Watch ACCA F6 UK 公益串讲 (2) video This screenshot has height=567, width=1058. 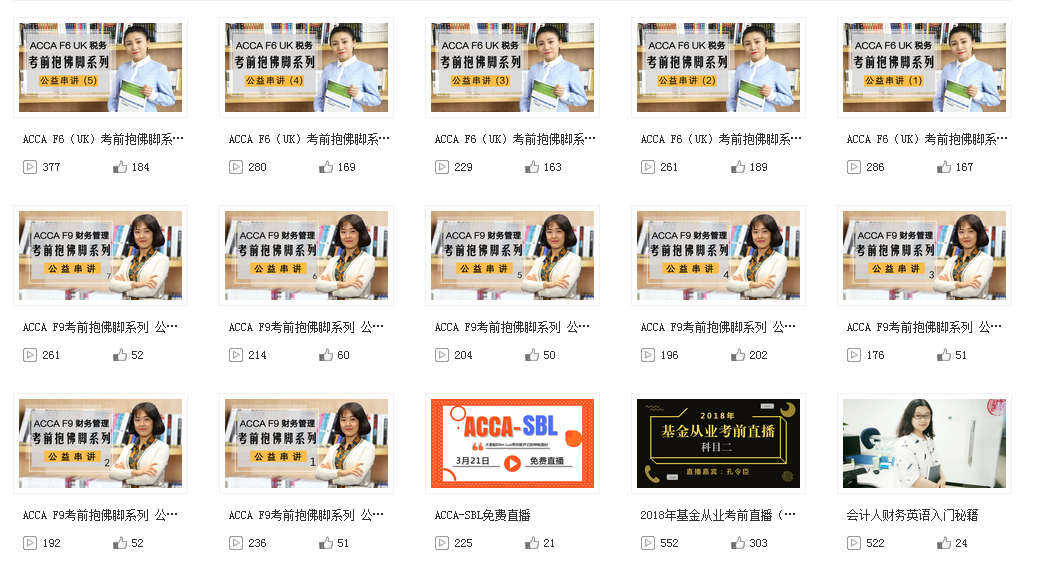[x=718, y=67]
